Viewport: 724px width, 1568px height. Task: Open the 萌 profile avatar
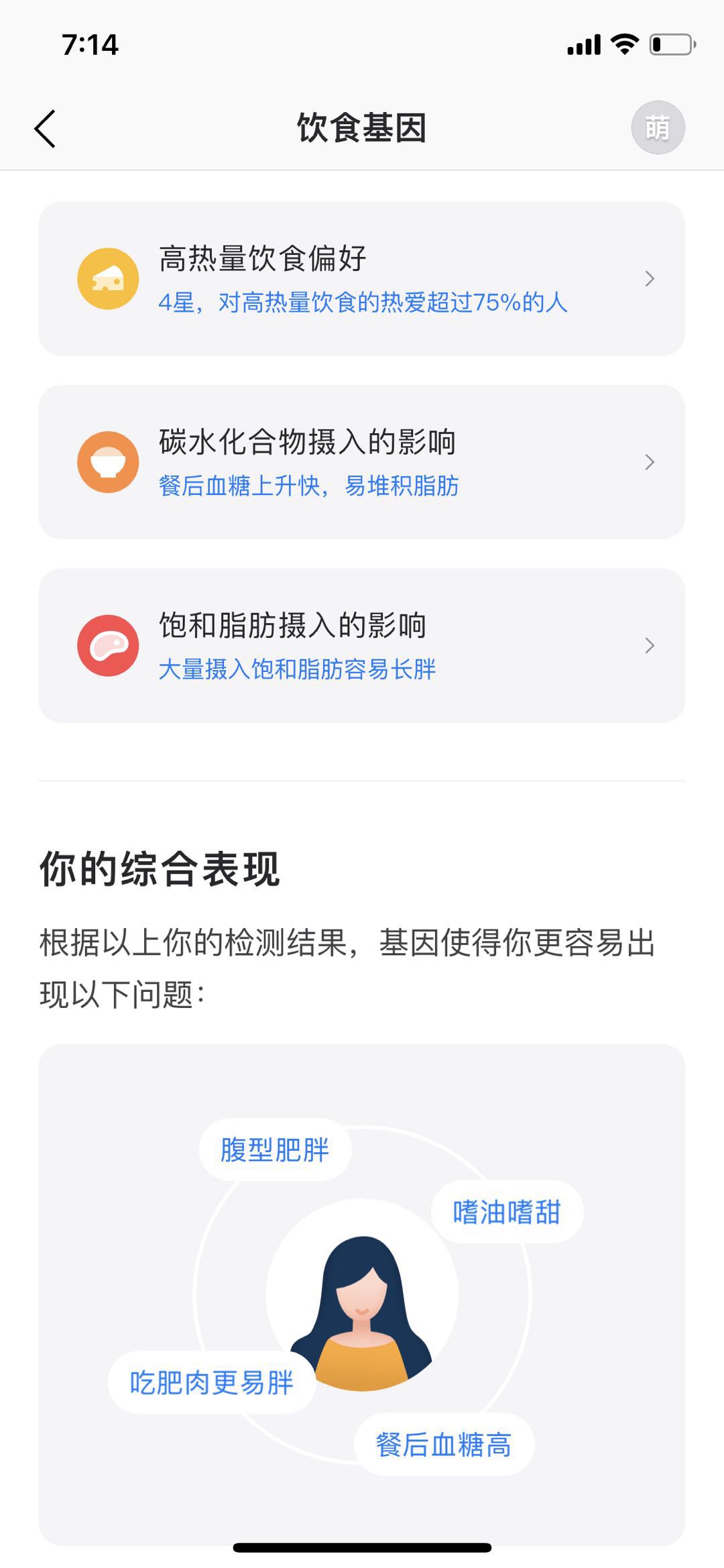(x=658, y=127)
